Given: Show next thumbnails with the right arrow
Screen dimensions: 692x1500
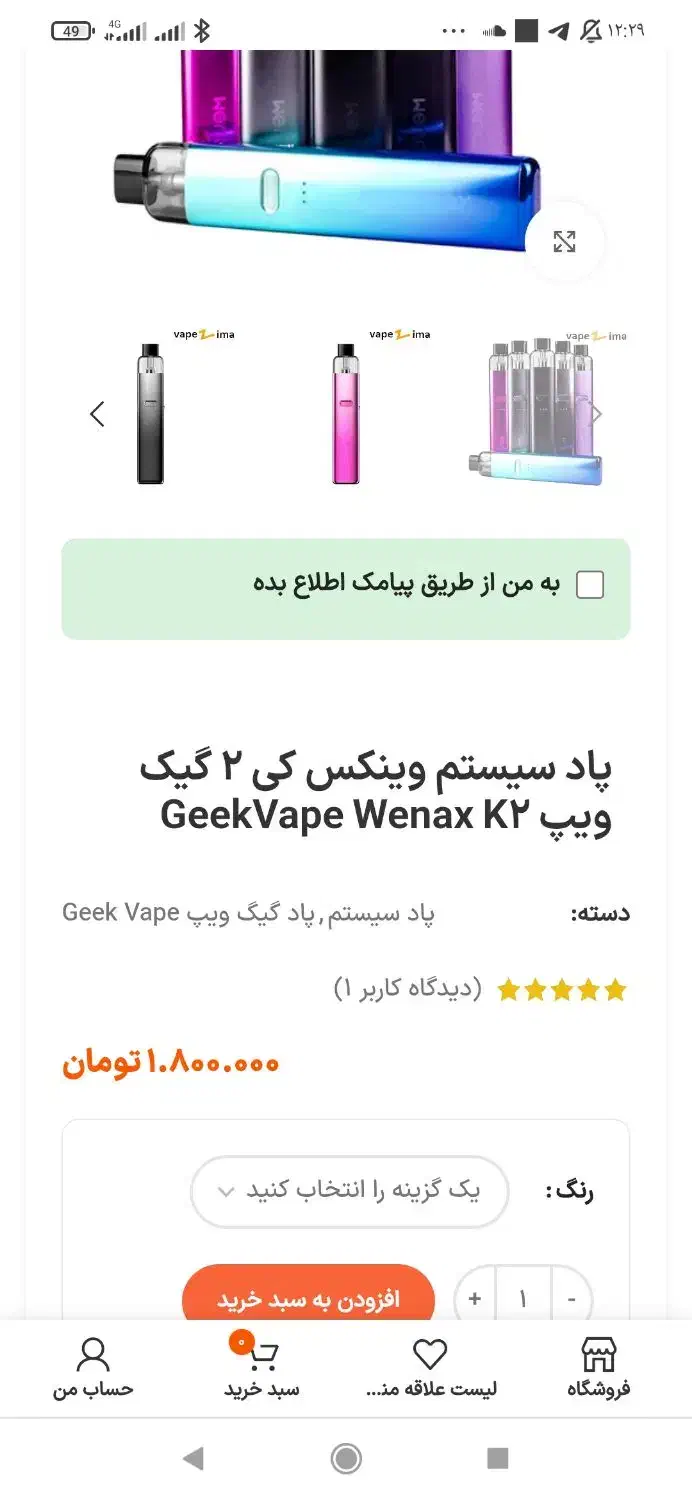Looking at the screenshot, I should (x=596, y=414).
